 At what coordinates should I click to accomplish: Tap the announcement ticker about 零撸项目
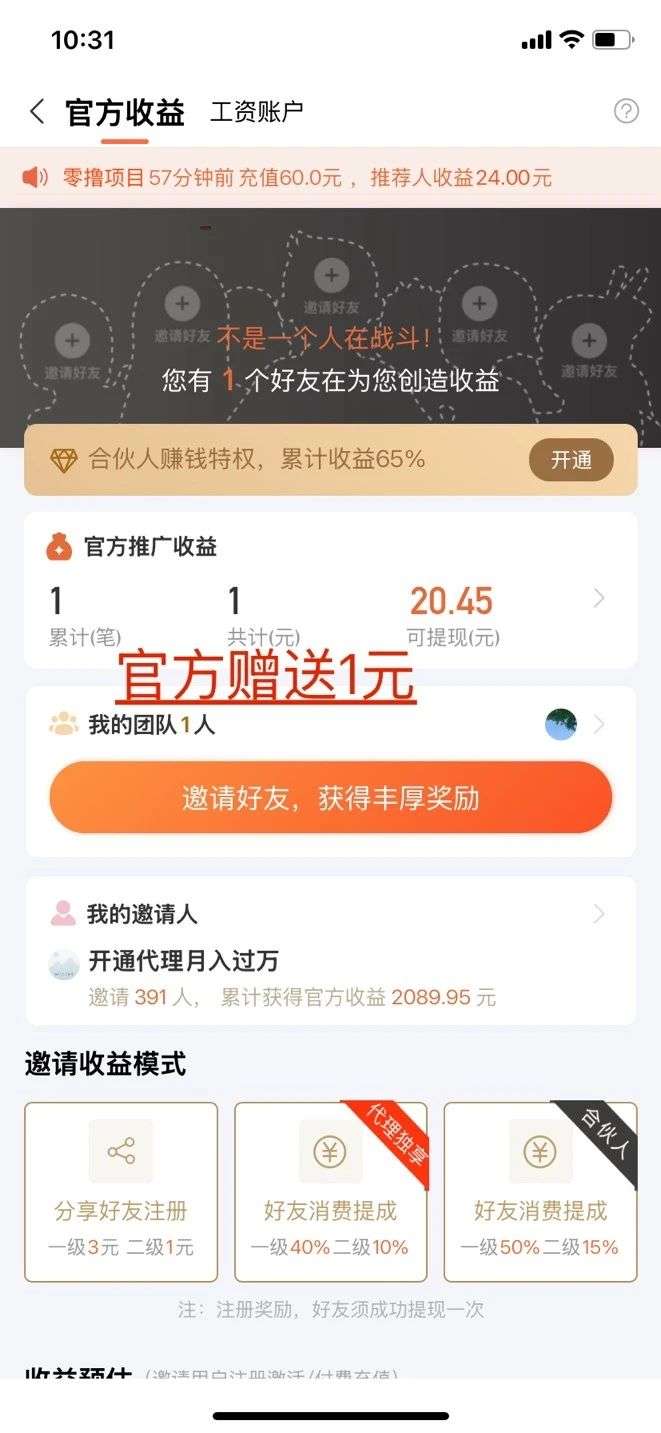coord(331,178)
